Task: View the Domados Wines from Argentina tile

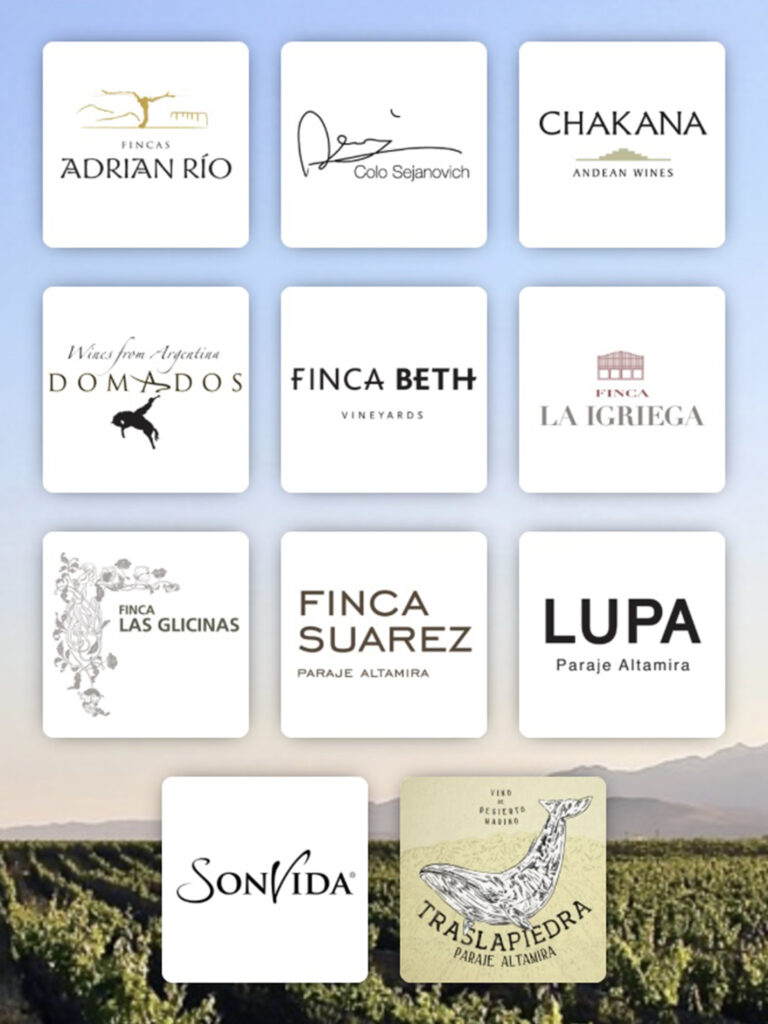Action: click(145, 389)
